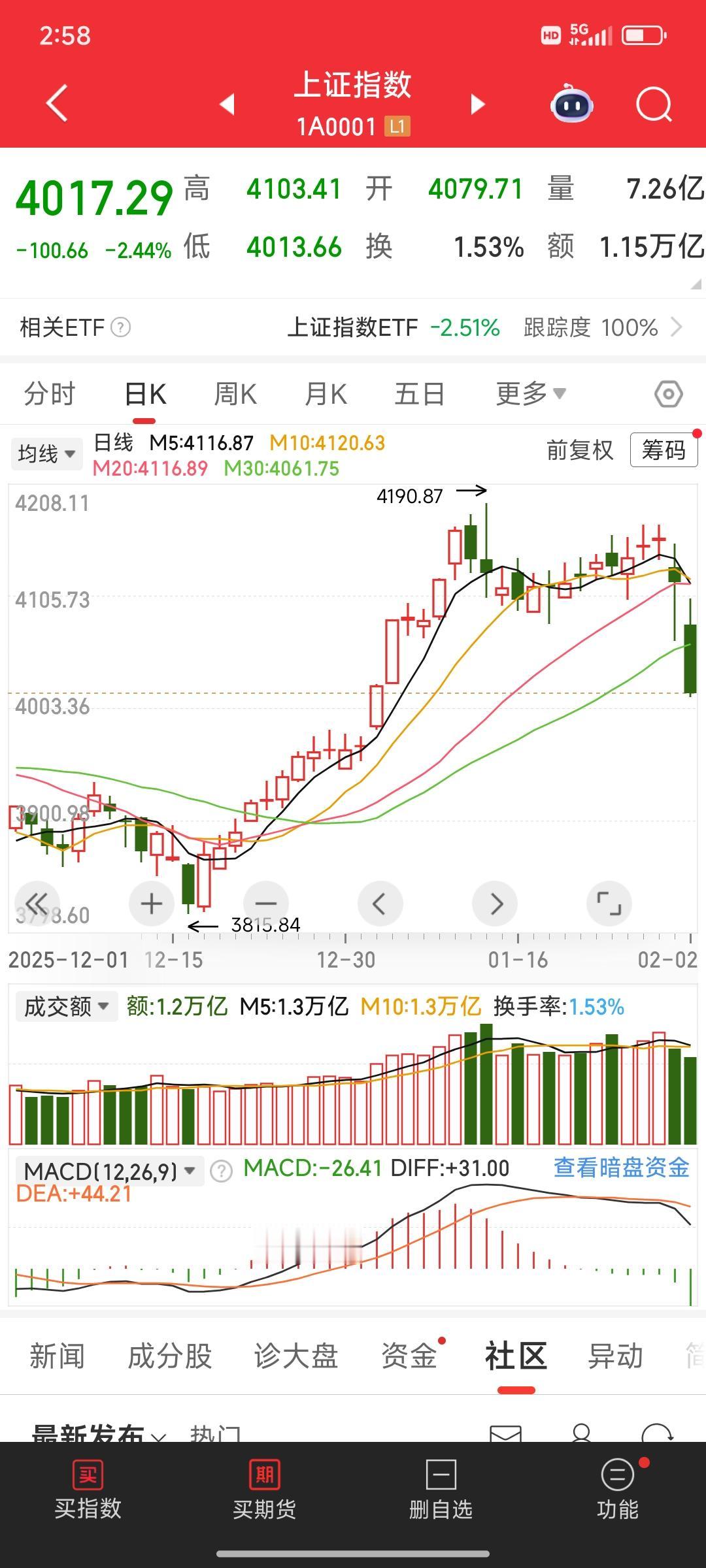Open chart crosshair settings icon
Screen dimensions: 706x1568
[x=669, y=393]
